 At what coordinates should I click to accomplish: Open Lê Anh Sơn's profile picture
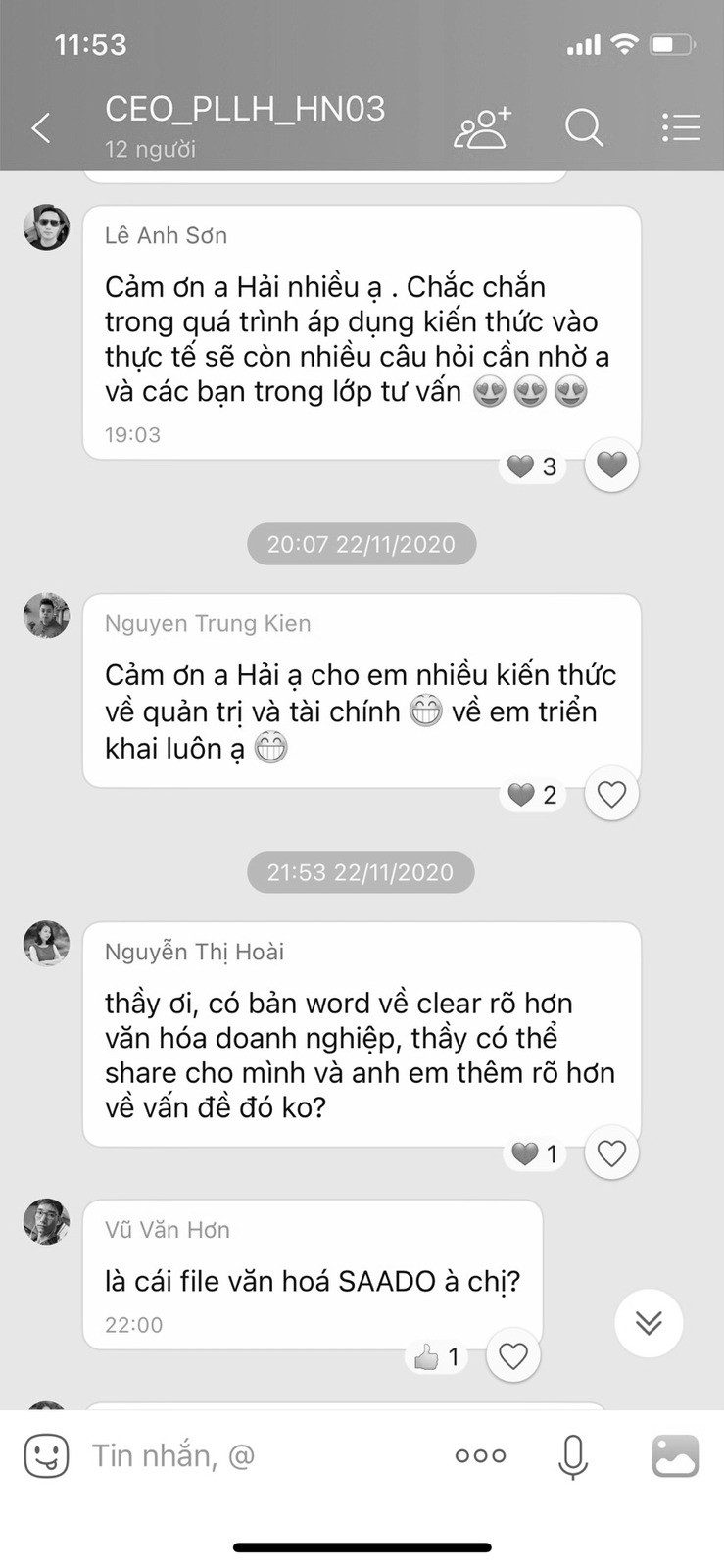pos(46,227)
